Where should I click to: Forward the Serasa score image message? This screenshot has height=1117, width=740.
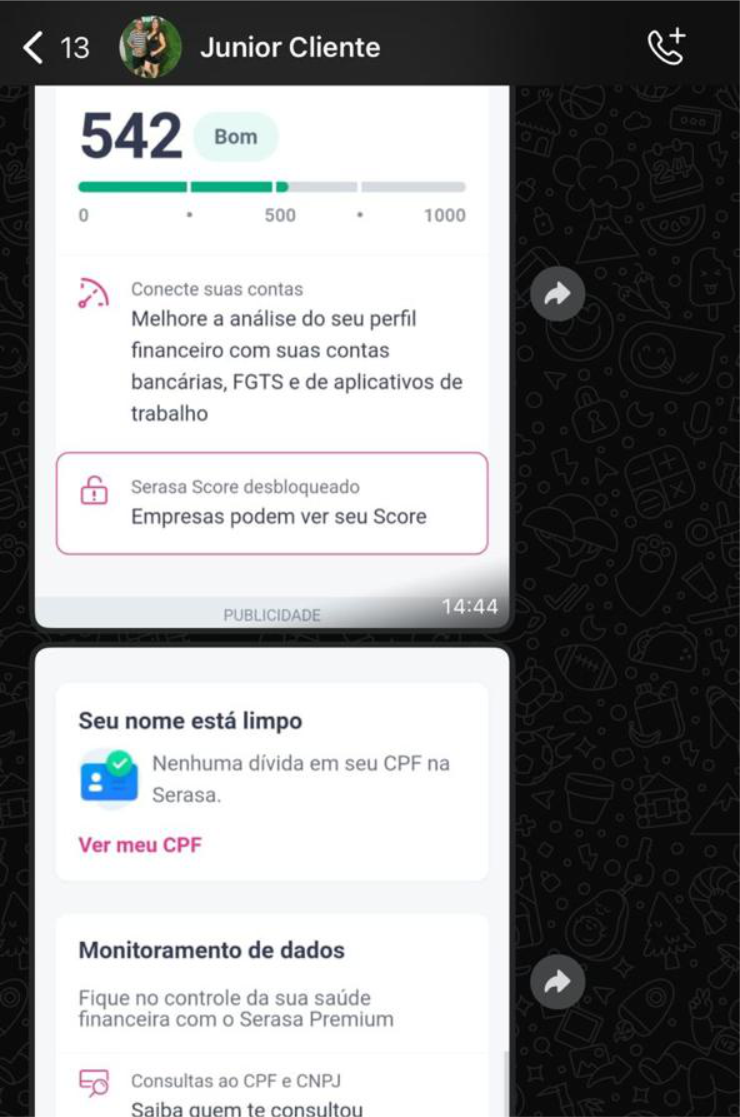coord(557,293)
